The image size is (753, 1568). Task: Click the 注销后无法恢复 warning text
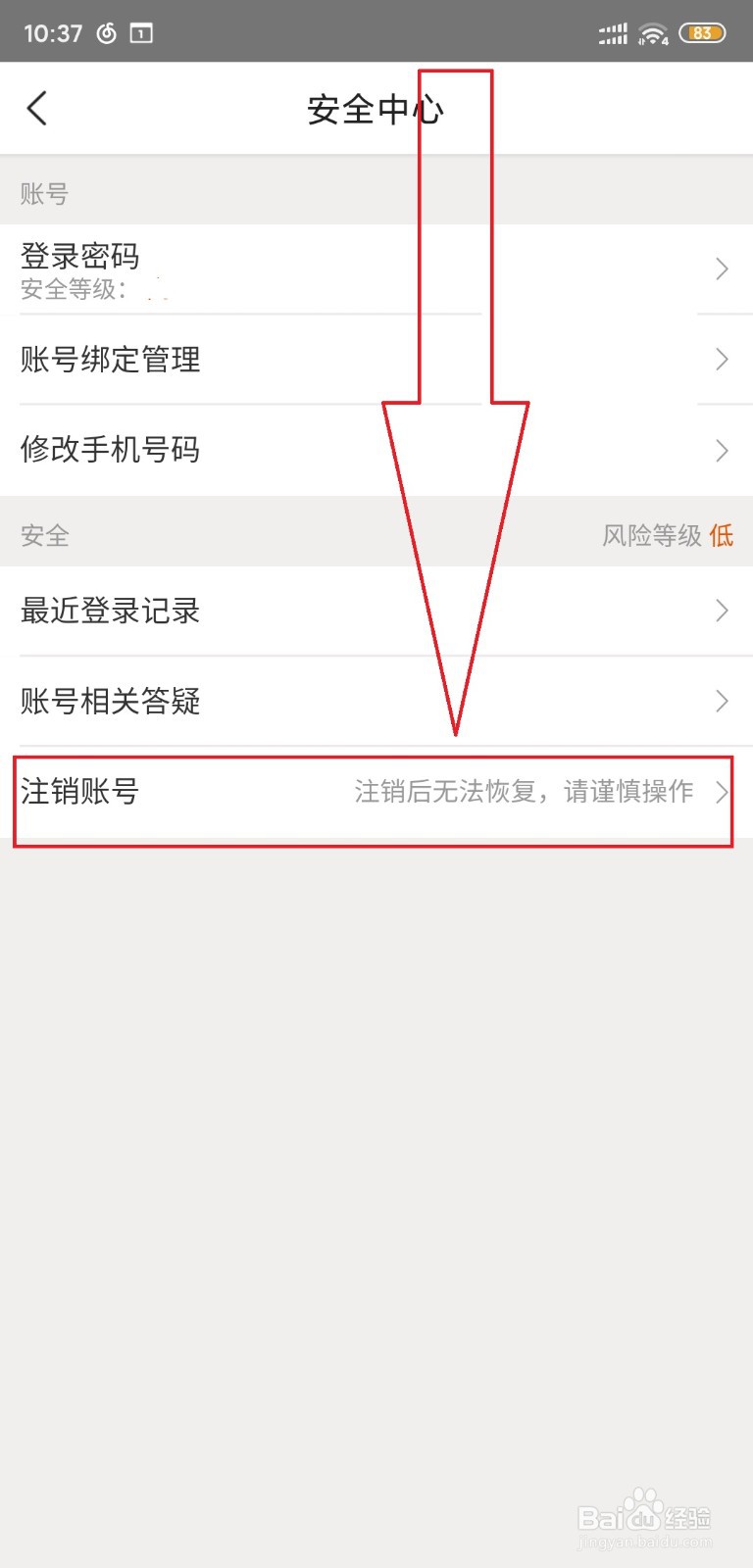pos(523,792)
